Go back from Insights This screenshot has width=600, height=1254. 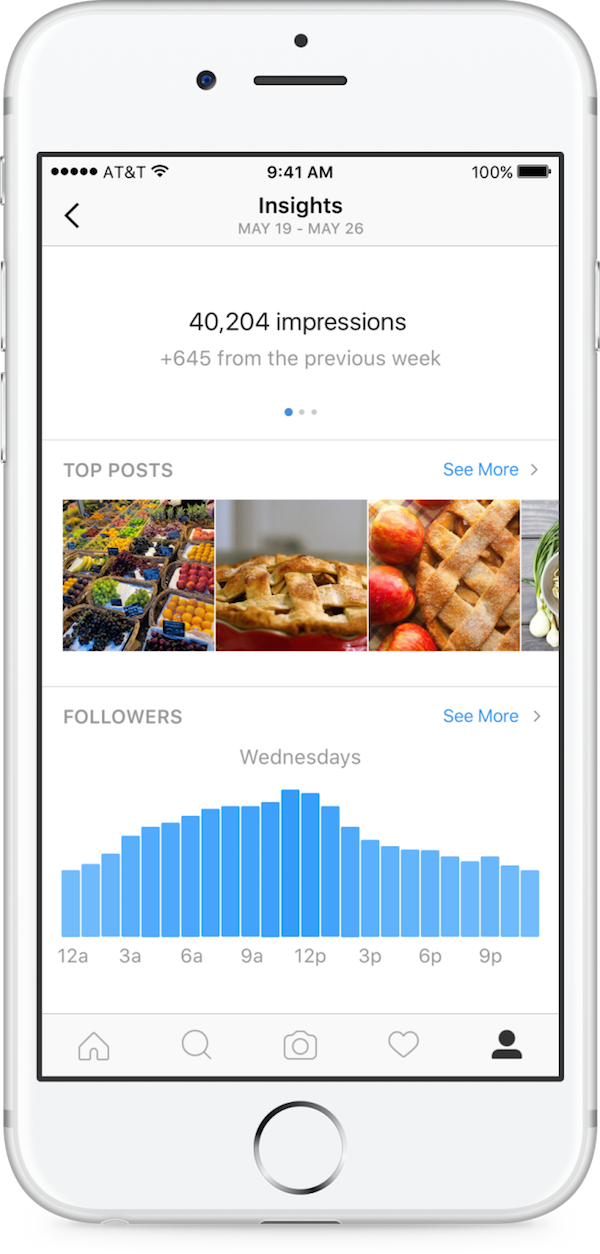point(72,215)
